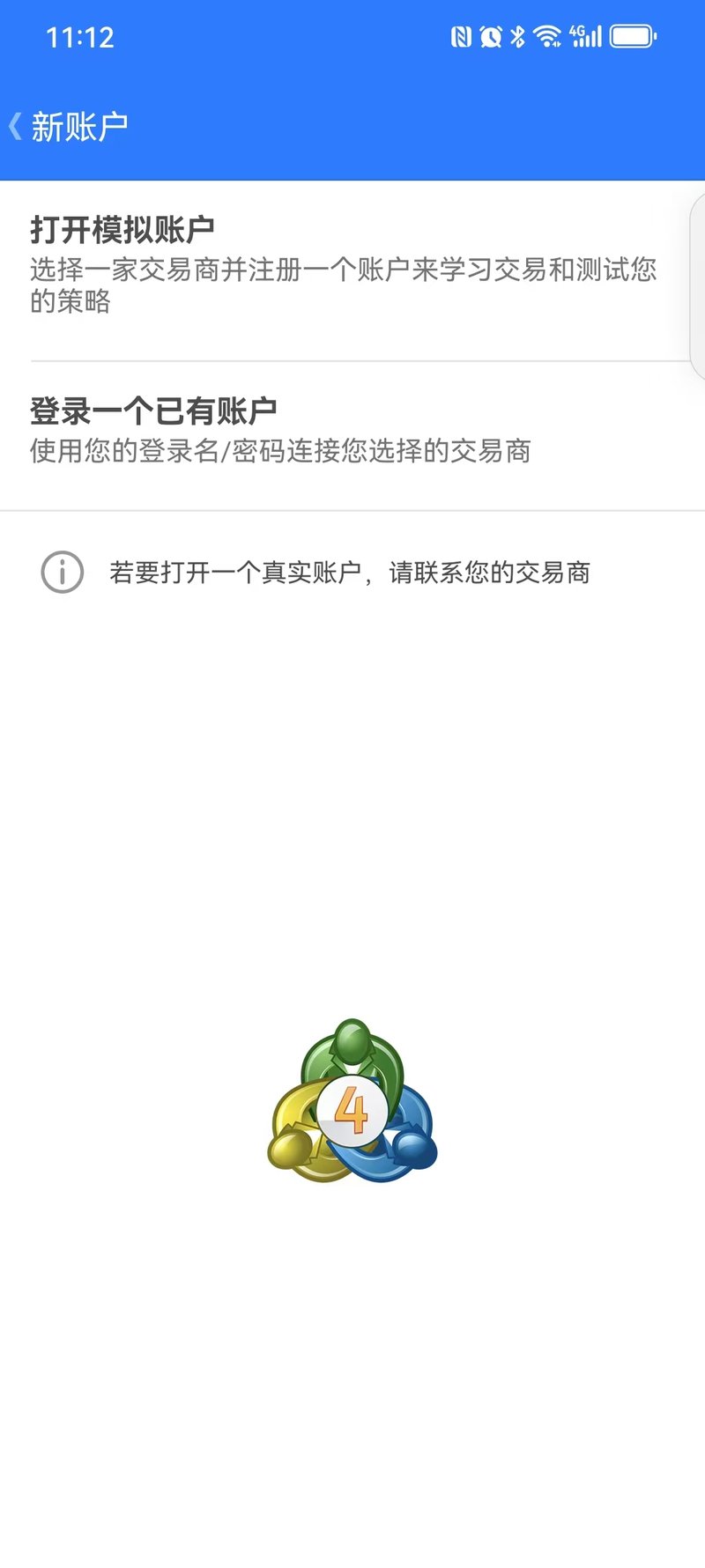Tap the Wi-Fi icon in the status bar
Screen dimensions: 705x1568
pos(547,36)
